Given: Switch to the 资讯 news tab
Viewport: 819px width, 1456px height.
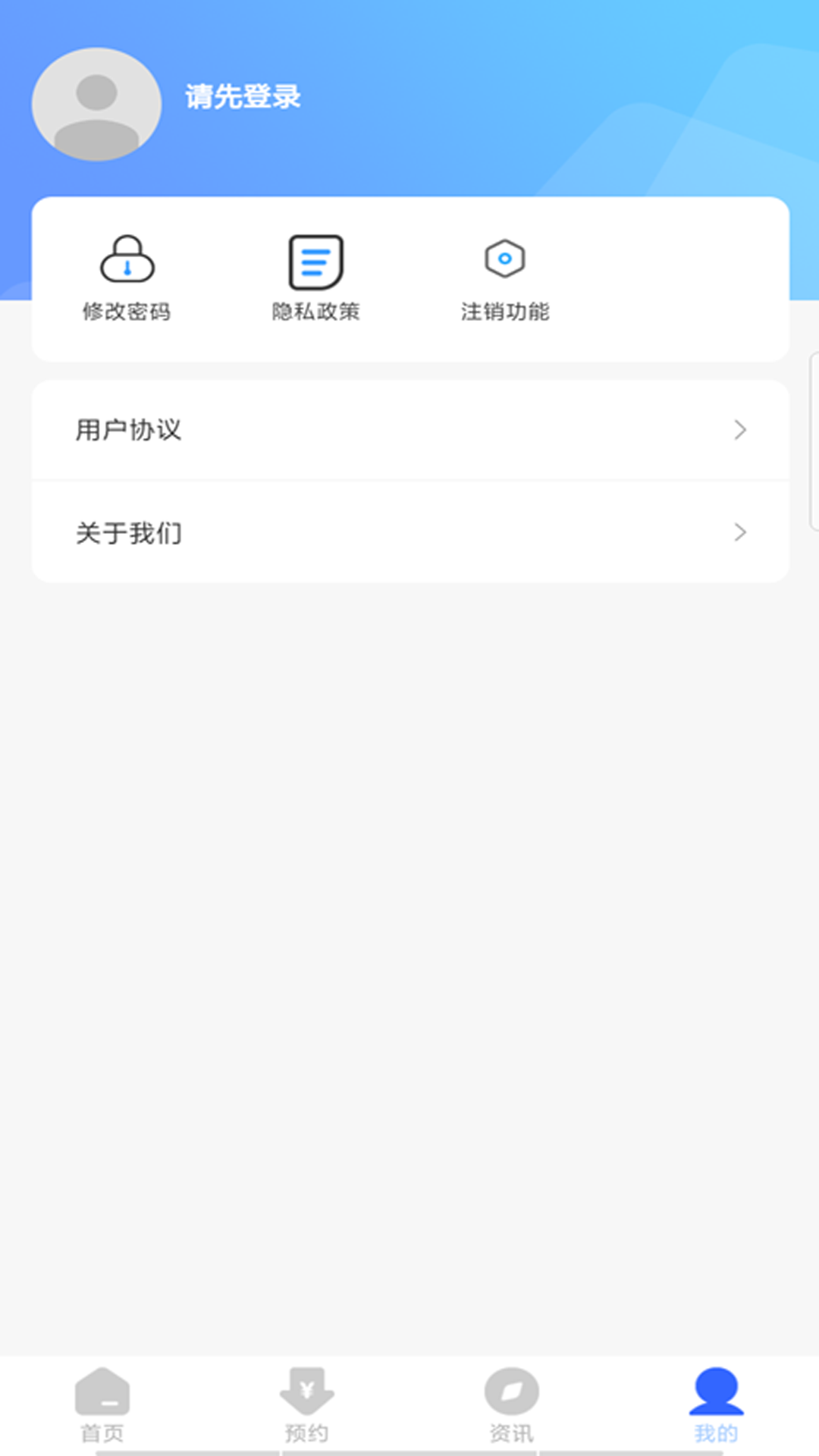Looking at the screenshot, I should point(512,1404).
